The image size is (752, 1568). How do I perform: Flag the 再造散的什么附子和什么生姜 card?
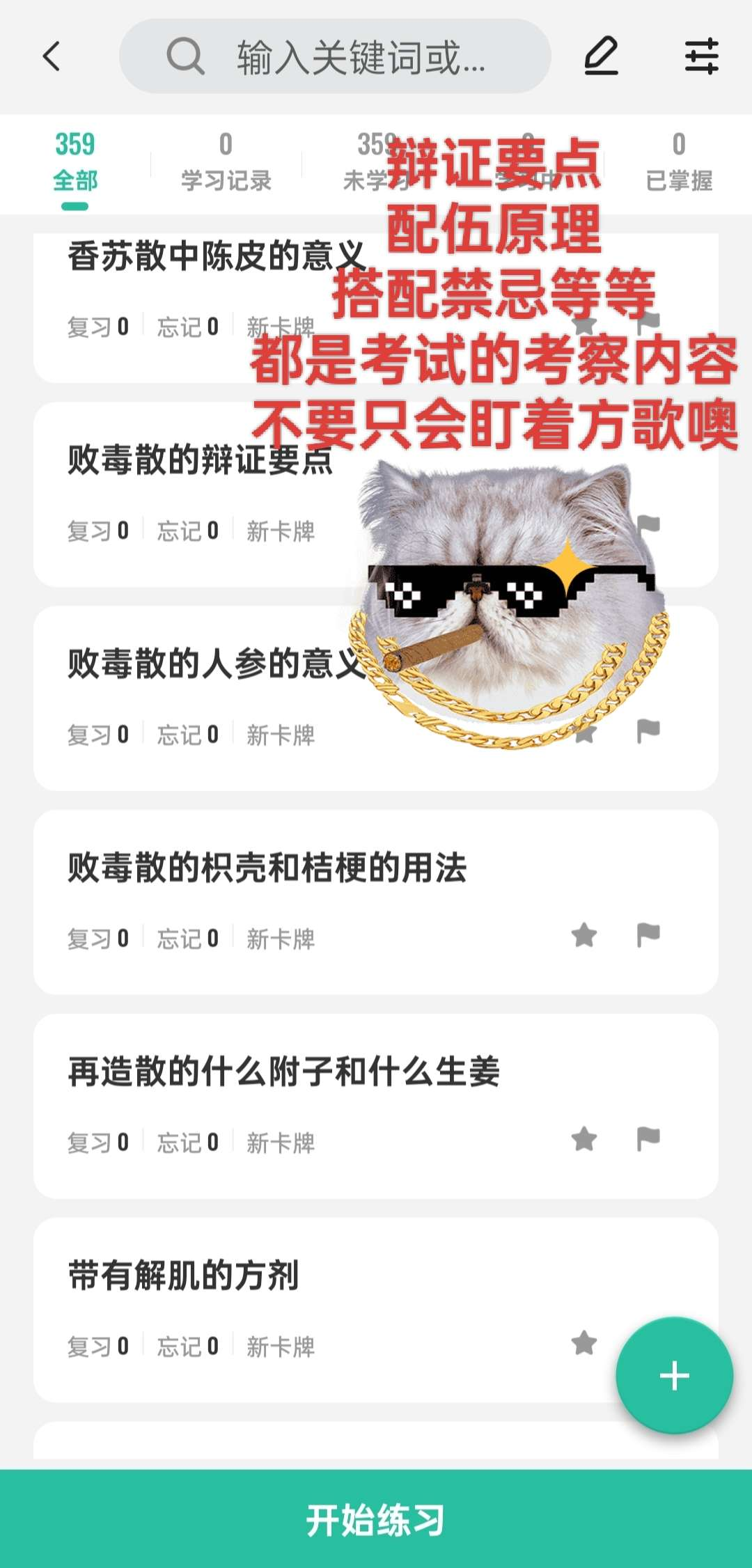(648, 1138)
